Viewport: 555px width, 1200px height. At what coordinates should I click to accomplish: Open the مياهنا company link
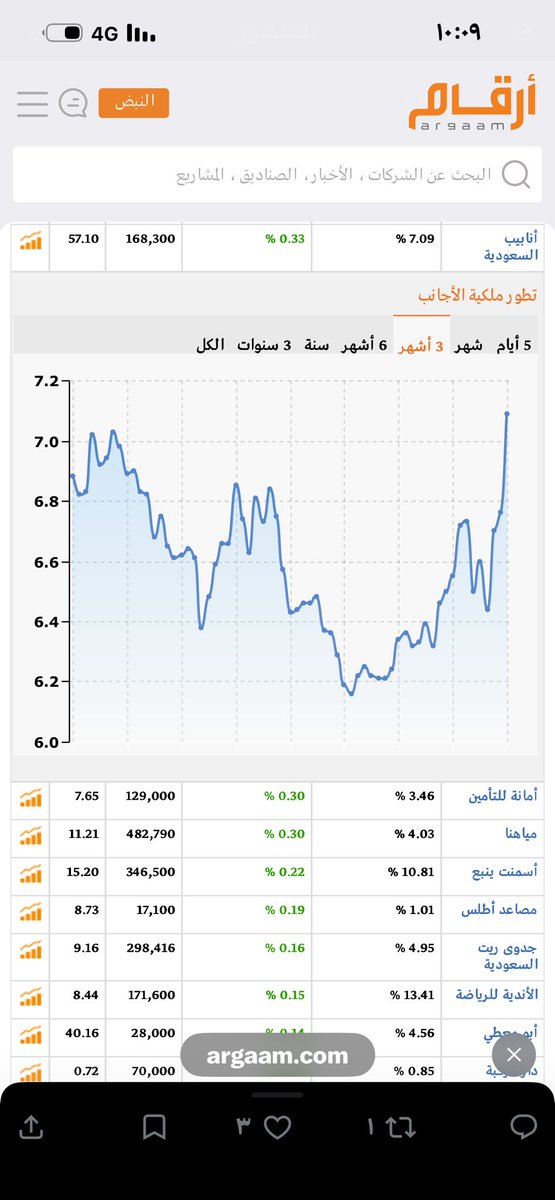(x=516, y=835)
